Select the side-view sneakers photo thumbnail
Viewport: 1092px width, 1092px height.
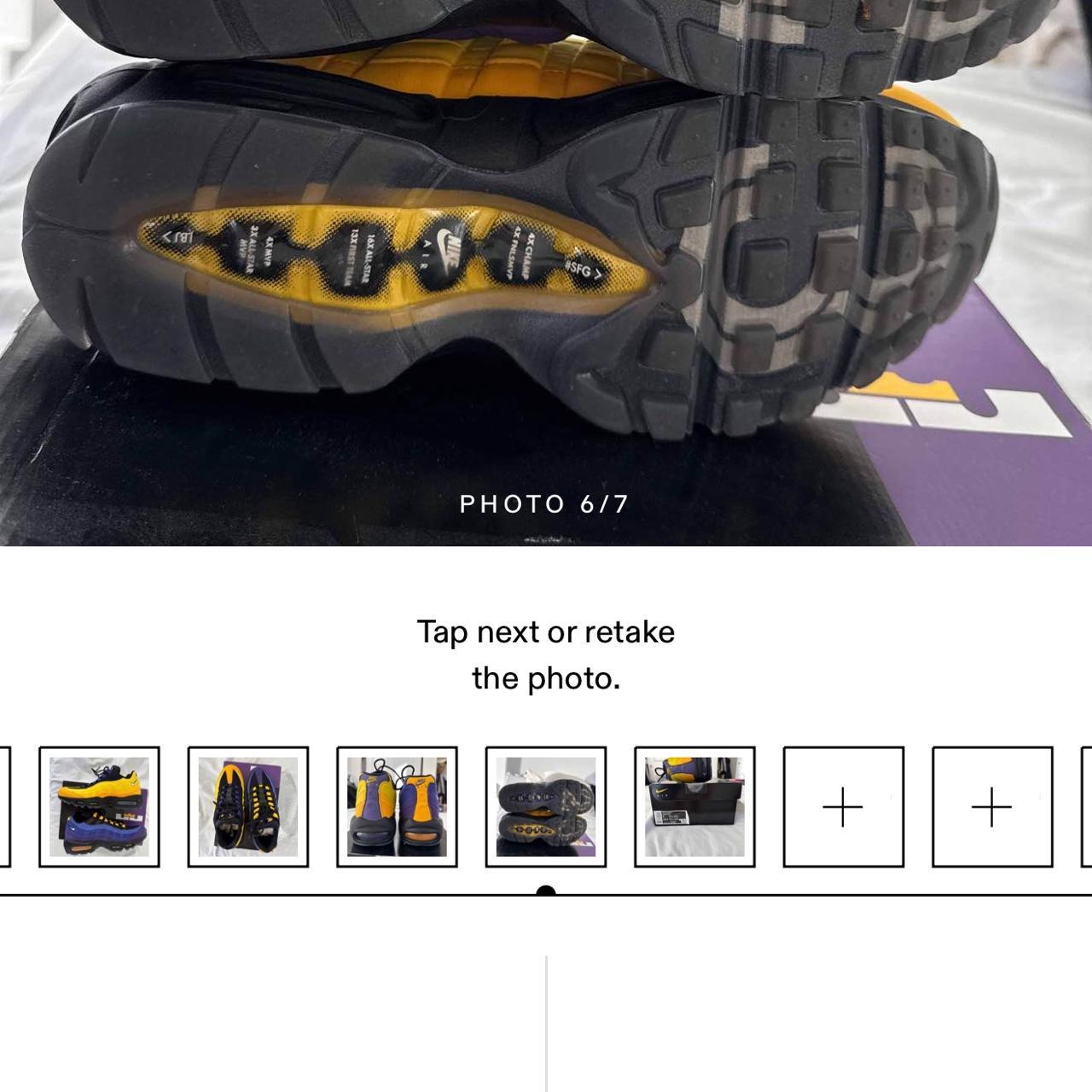(99, 806)
